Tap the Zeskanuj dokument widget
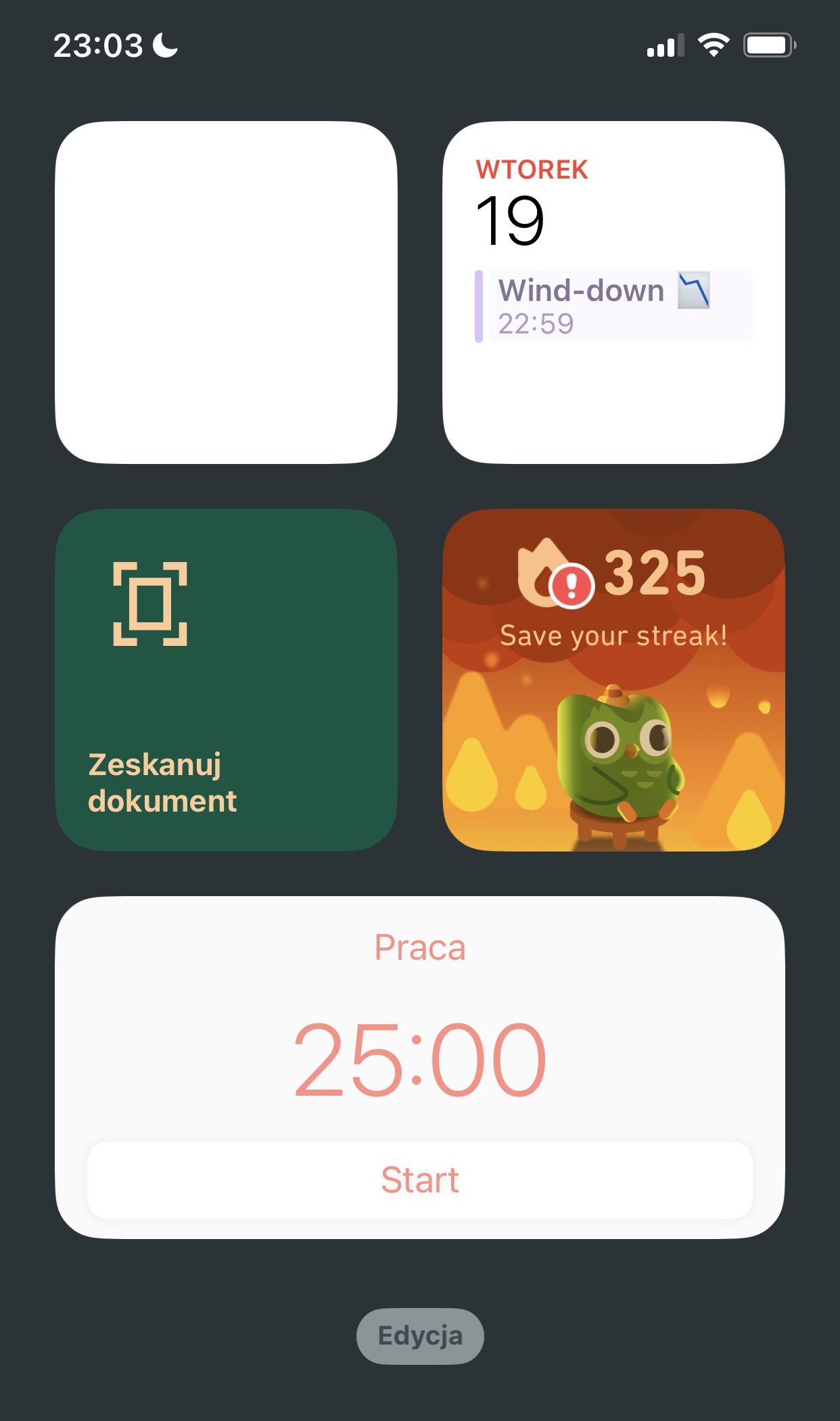 coord(226,680)
